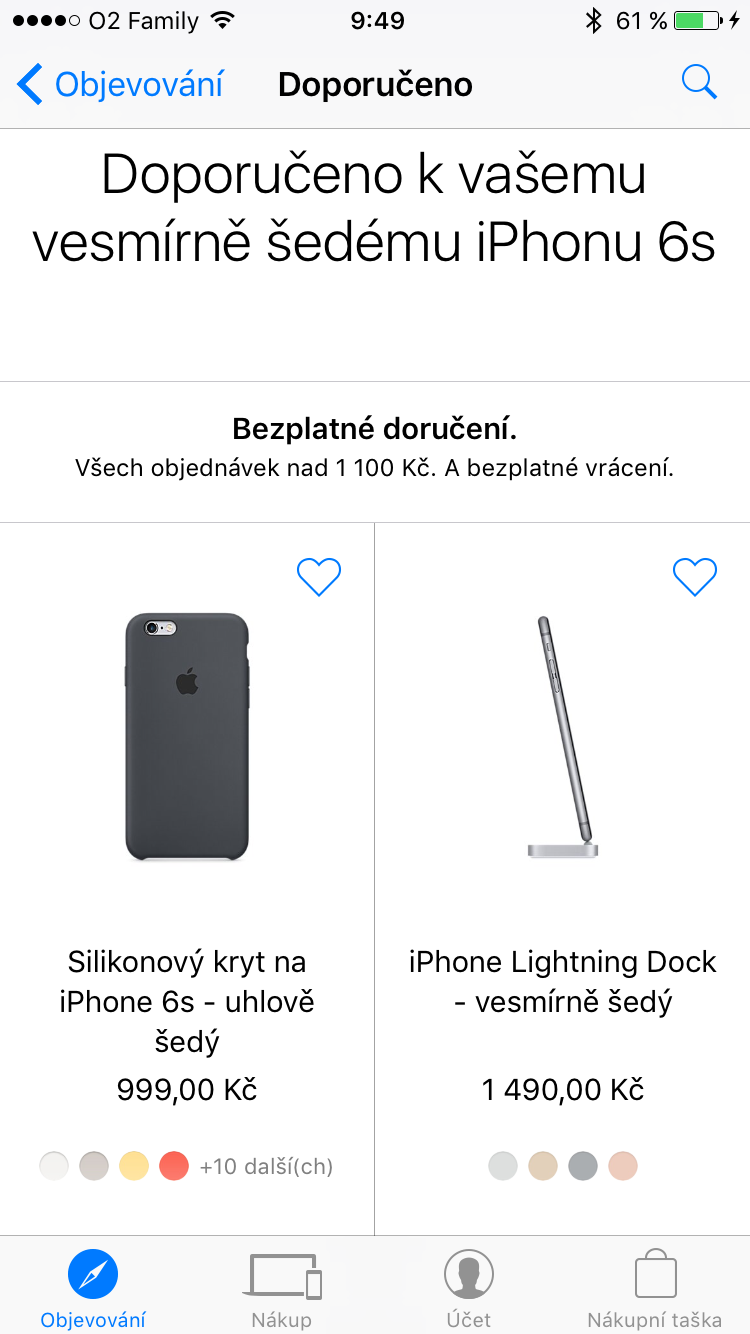Screen dimensions: 750x1334
Task: Favorite the iPhone Lightning Dock with the heart
Action: 694,576
